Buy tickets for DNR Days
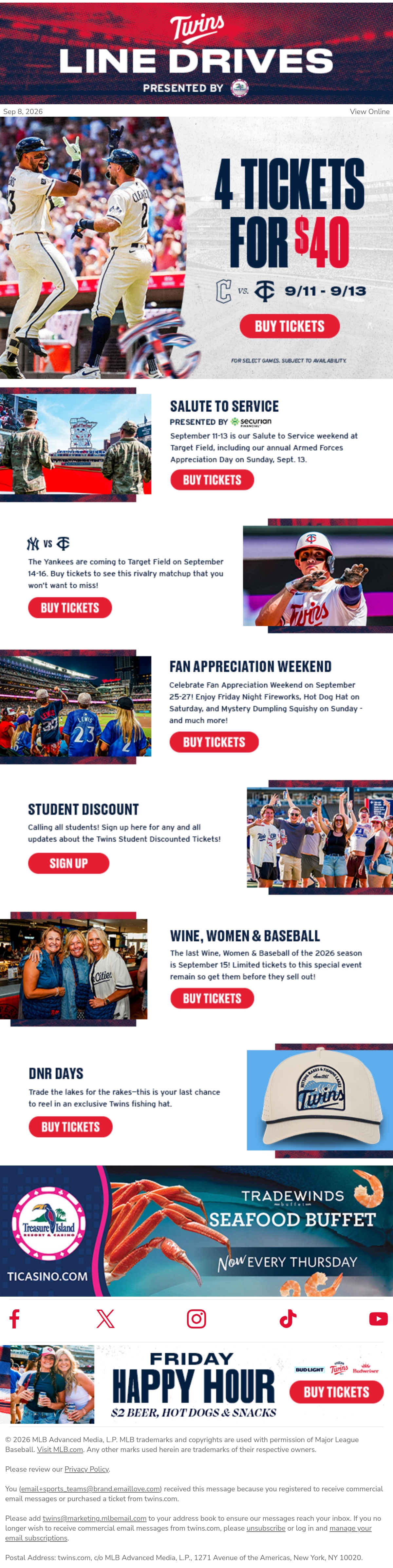393x1568 pixels. pyautogui.click(x=70, y=1127)
